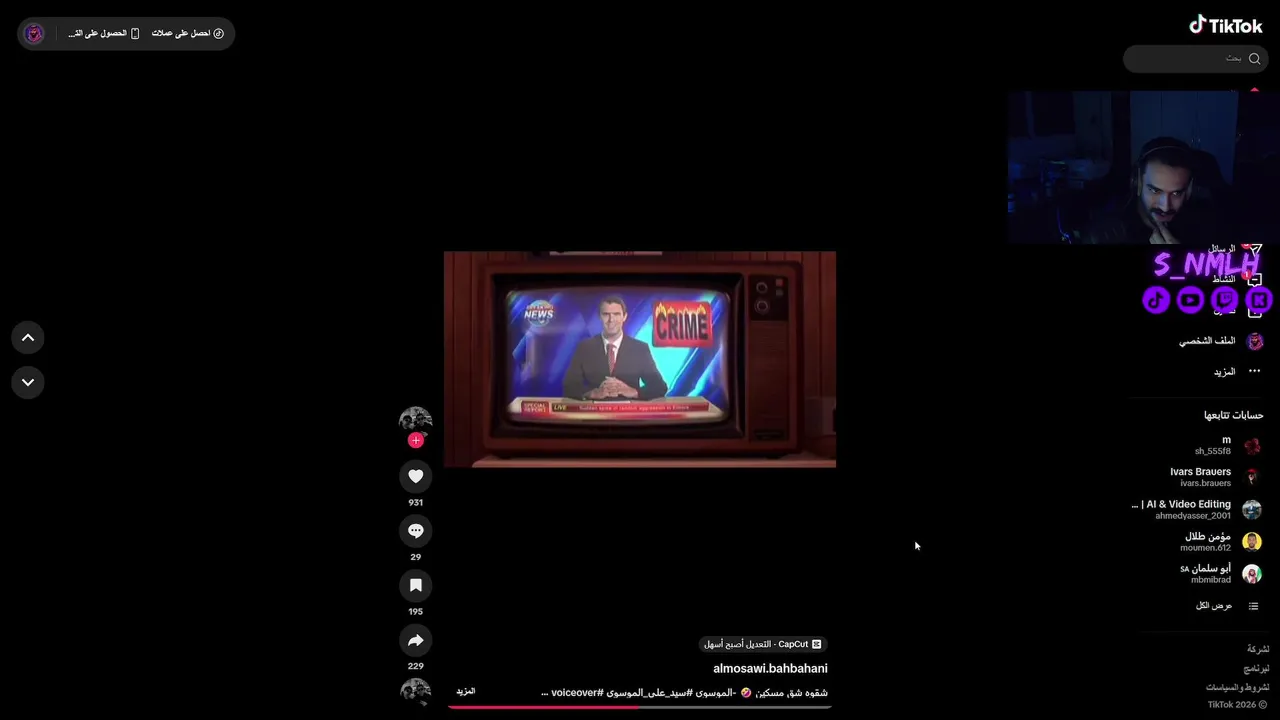
Task: Open the almosawi.bahbahani profile link
Action: pyautogui.click(x=770, y=668)
